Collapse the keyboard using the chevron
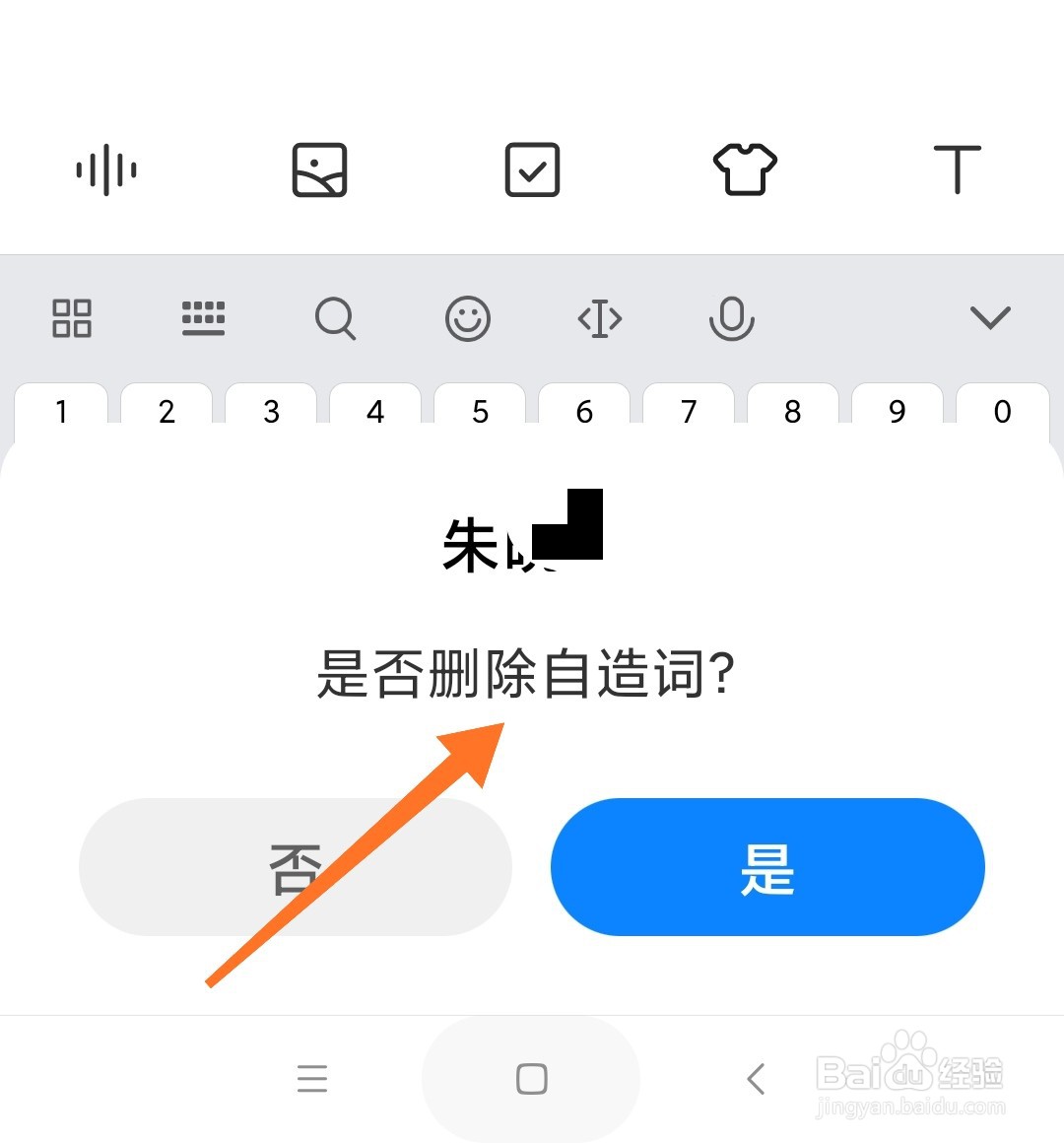The width and height of the screenshot is (1064, 1143). click(x=991, y=318)
